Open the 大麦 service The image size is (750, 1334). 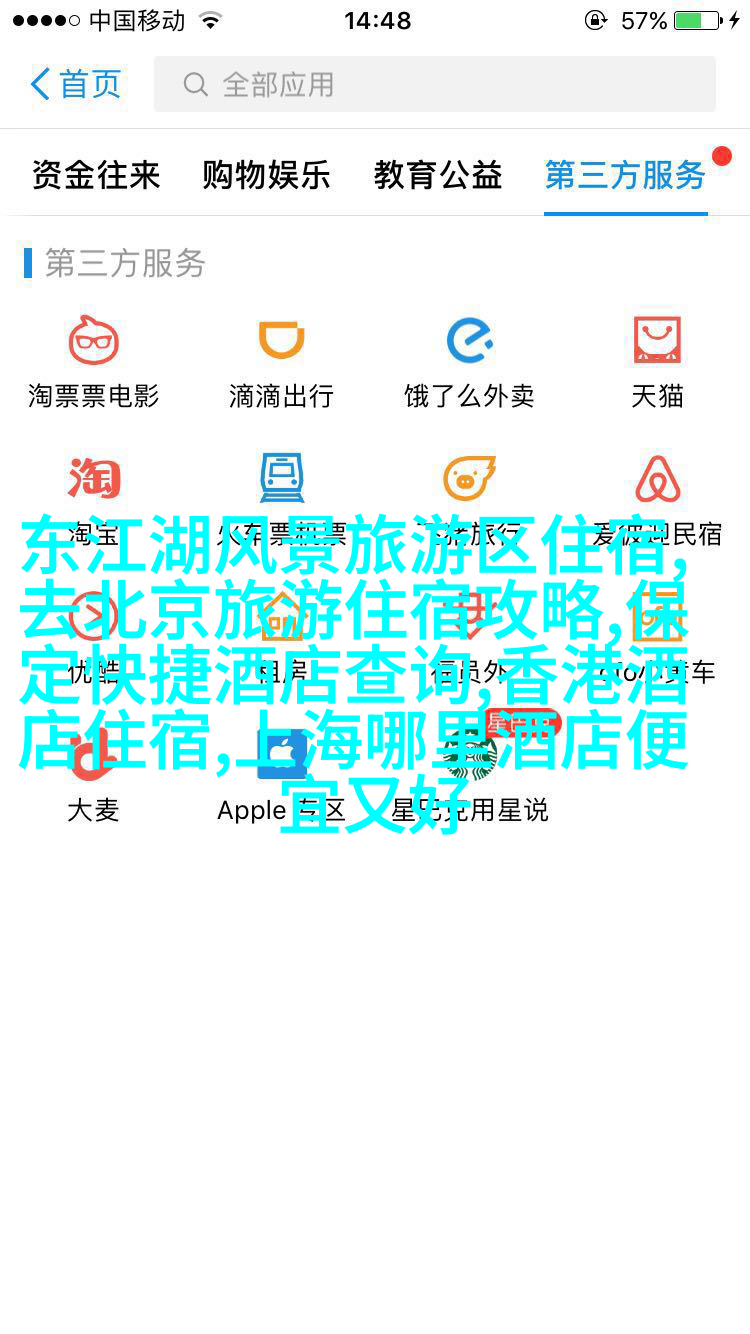tap(94, 770)
